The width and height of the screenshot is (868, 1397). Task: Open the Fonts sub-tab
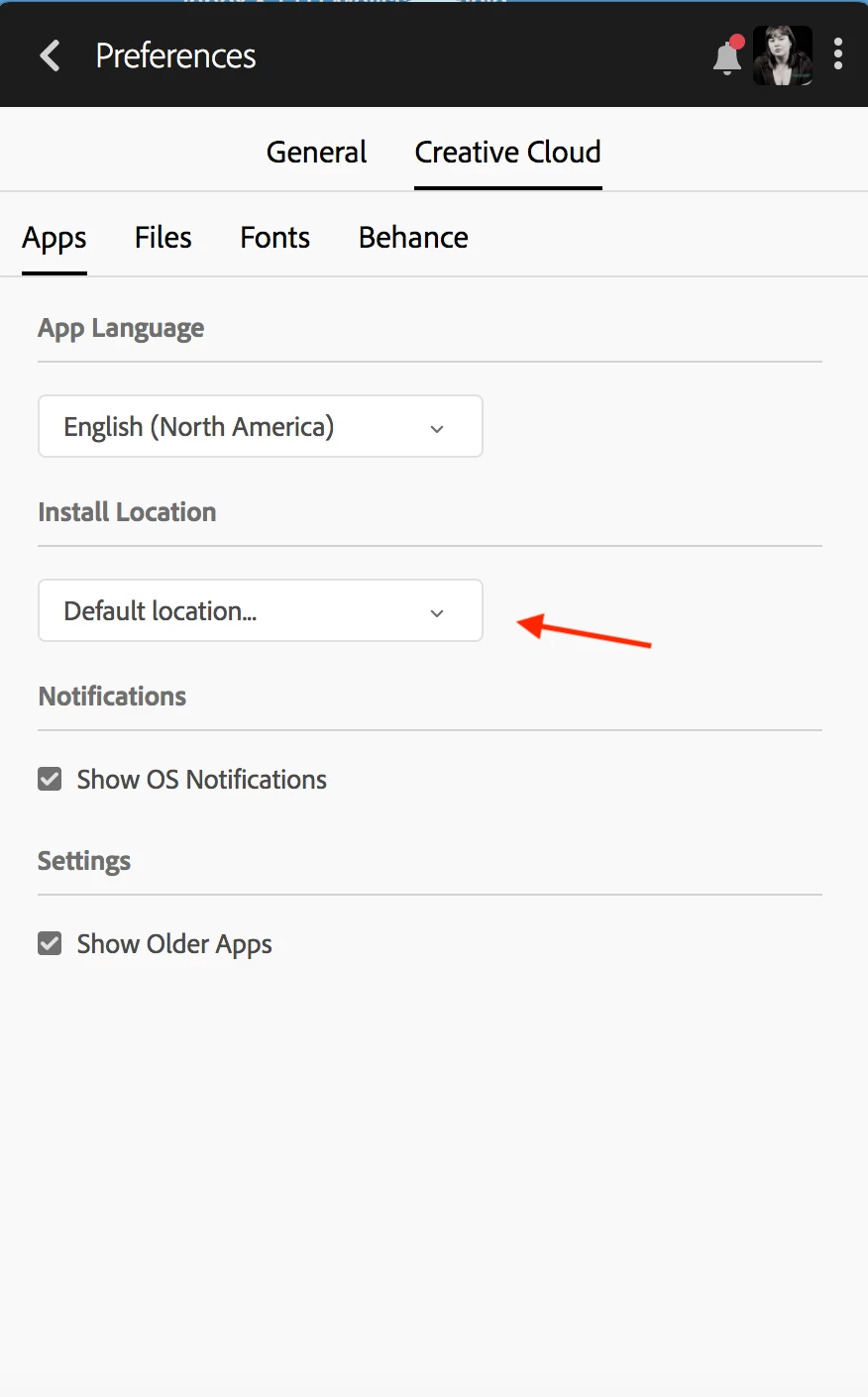coord(274,238)
